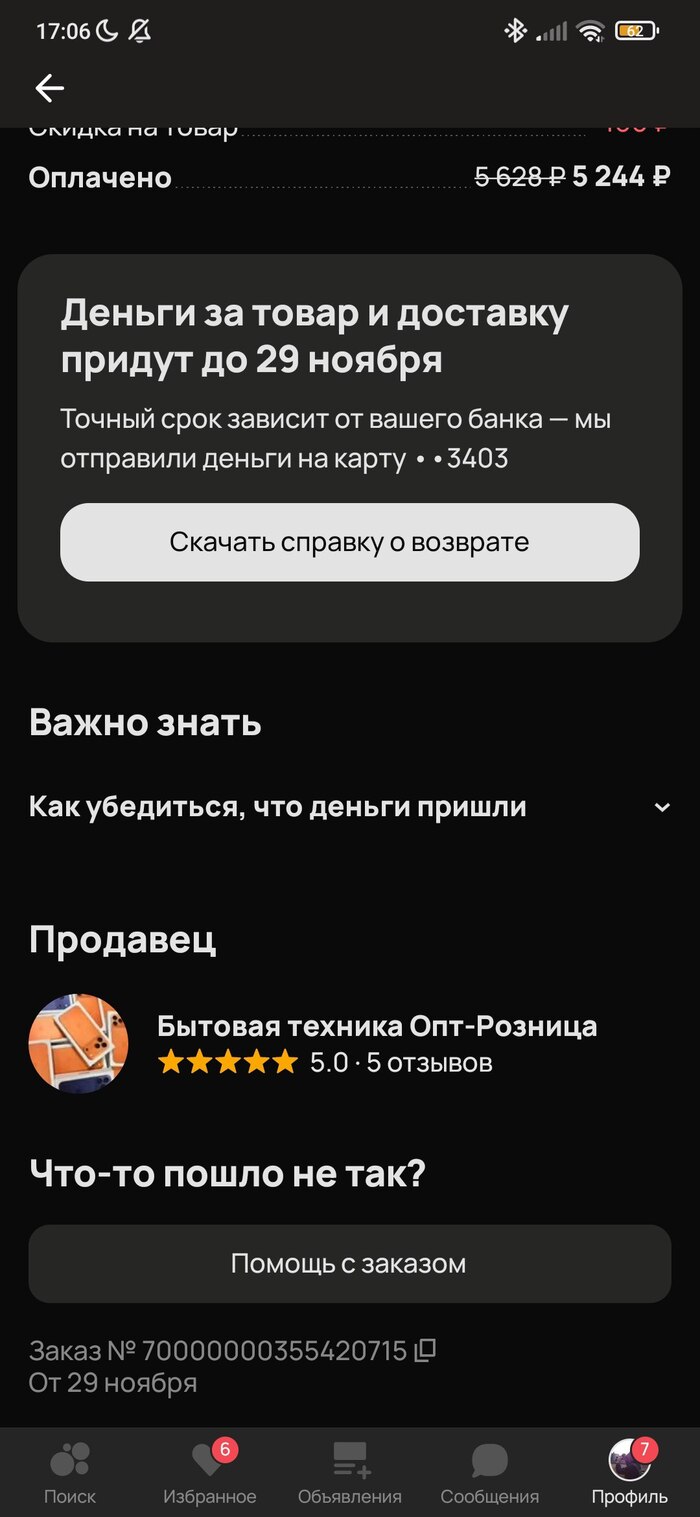Screen dimensions: 700x1517
Task: Copy the order number
Action: [425, 1350]
